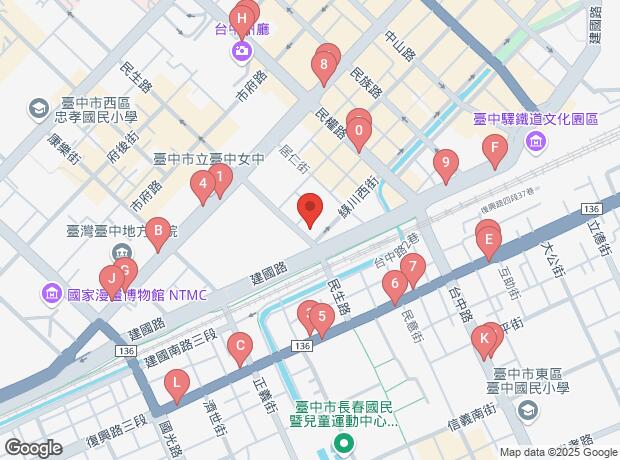The height and width of the screenshot is (460, 620).
Task: Tap the marker labeled 5
Action: [x=320, y=320]
